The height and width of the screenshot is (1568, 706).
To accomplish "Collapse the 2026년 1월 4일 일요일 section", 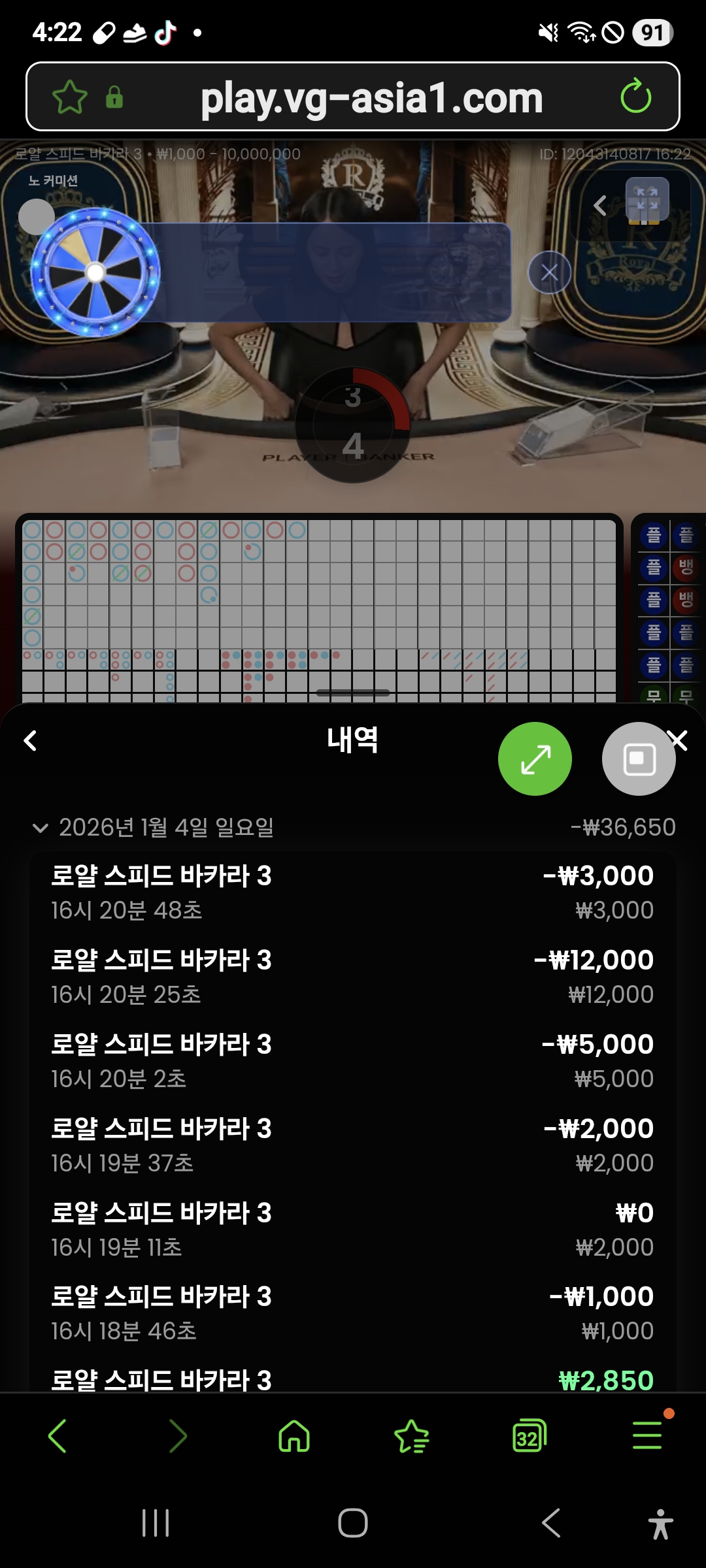I will click(x=41, y=828).
